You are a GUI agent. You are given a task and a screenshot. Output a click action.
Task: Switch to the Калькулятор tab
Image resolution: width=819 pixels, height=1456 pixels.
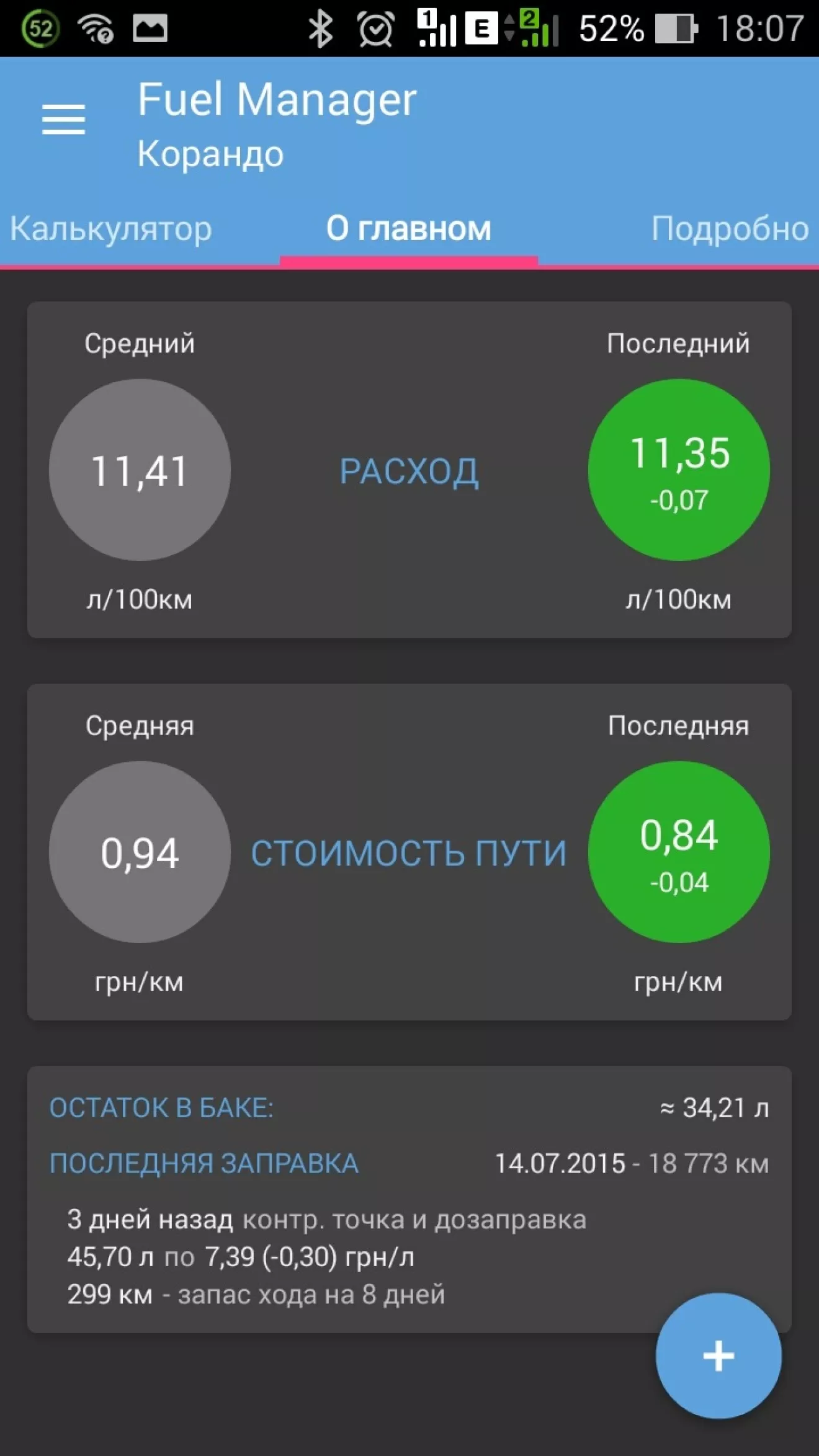[111, 229]
